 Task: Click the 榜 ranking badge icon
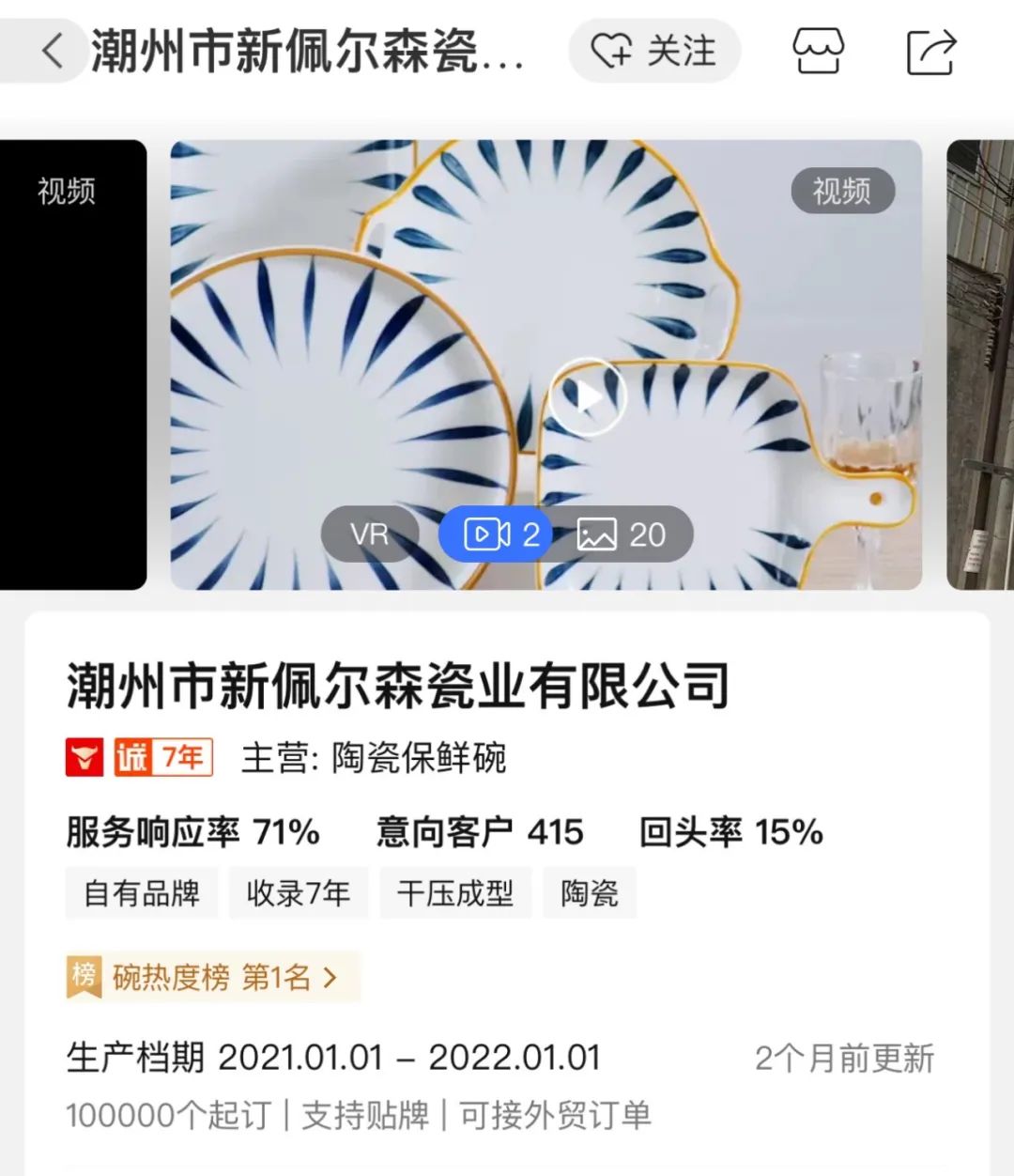[x=84, y=975]
